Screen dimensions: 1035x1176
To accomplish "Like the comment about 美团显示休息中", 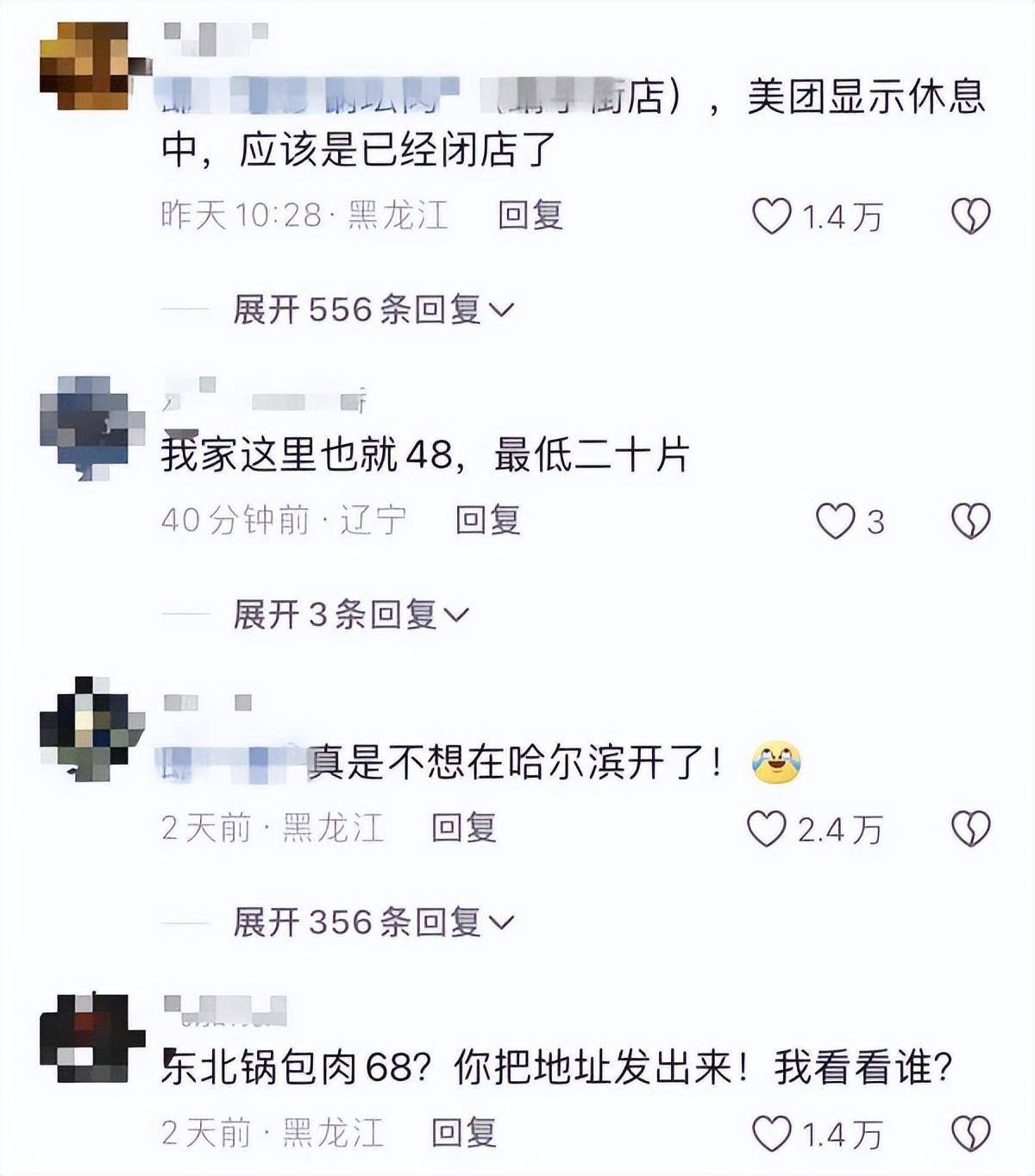I will click(x=771, y=216).
